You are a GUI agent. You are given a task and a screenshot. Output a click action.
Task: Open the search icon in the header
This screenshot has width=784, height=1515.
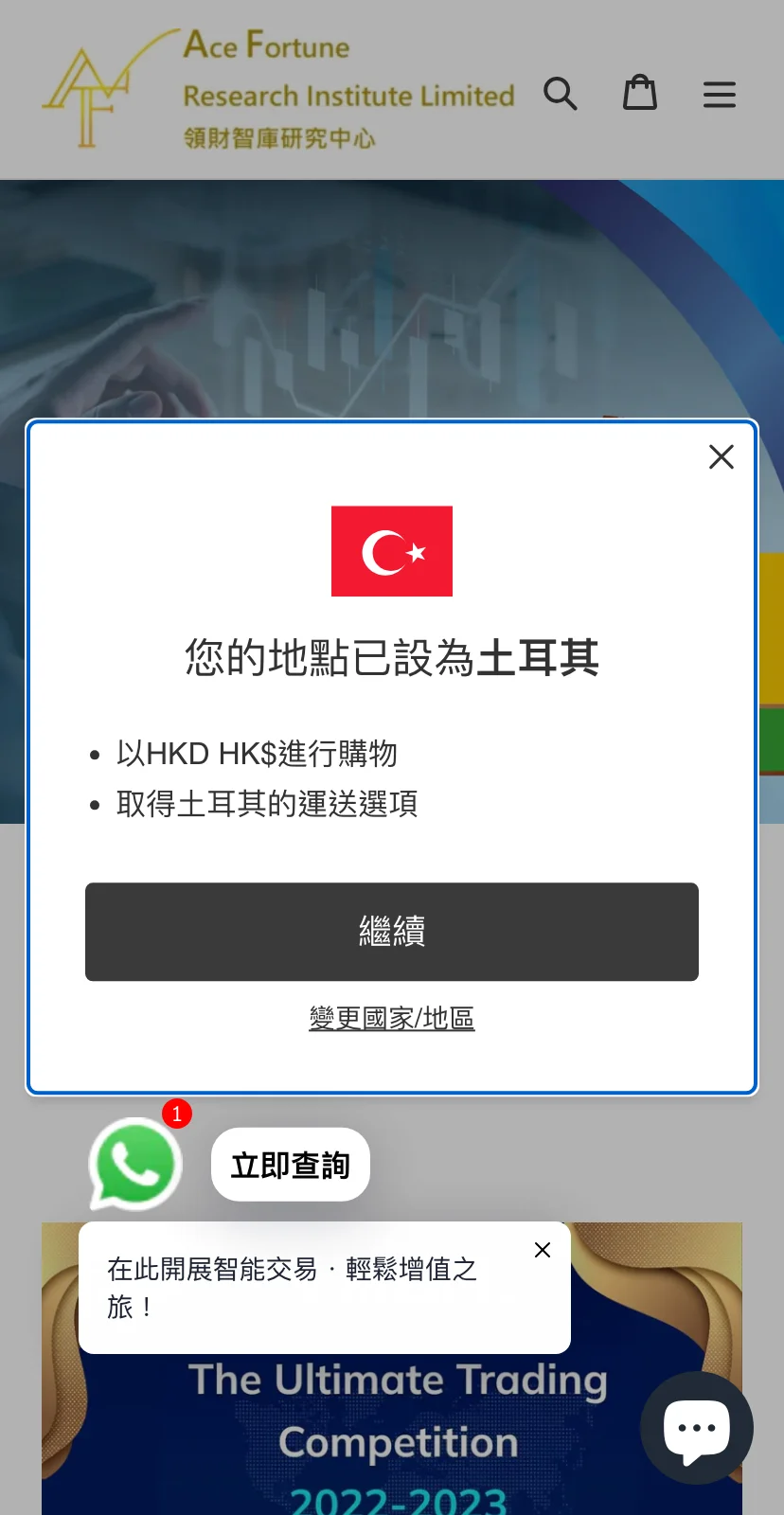coord(561,94)
